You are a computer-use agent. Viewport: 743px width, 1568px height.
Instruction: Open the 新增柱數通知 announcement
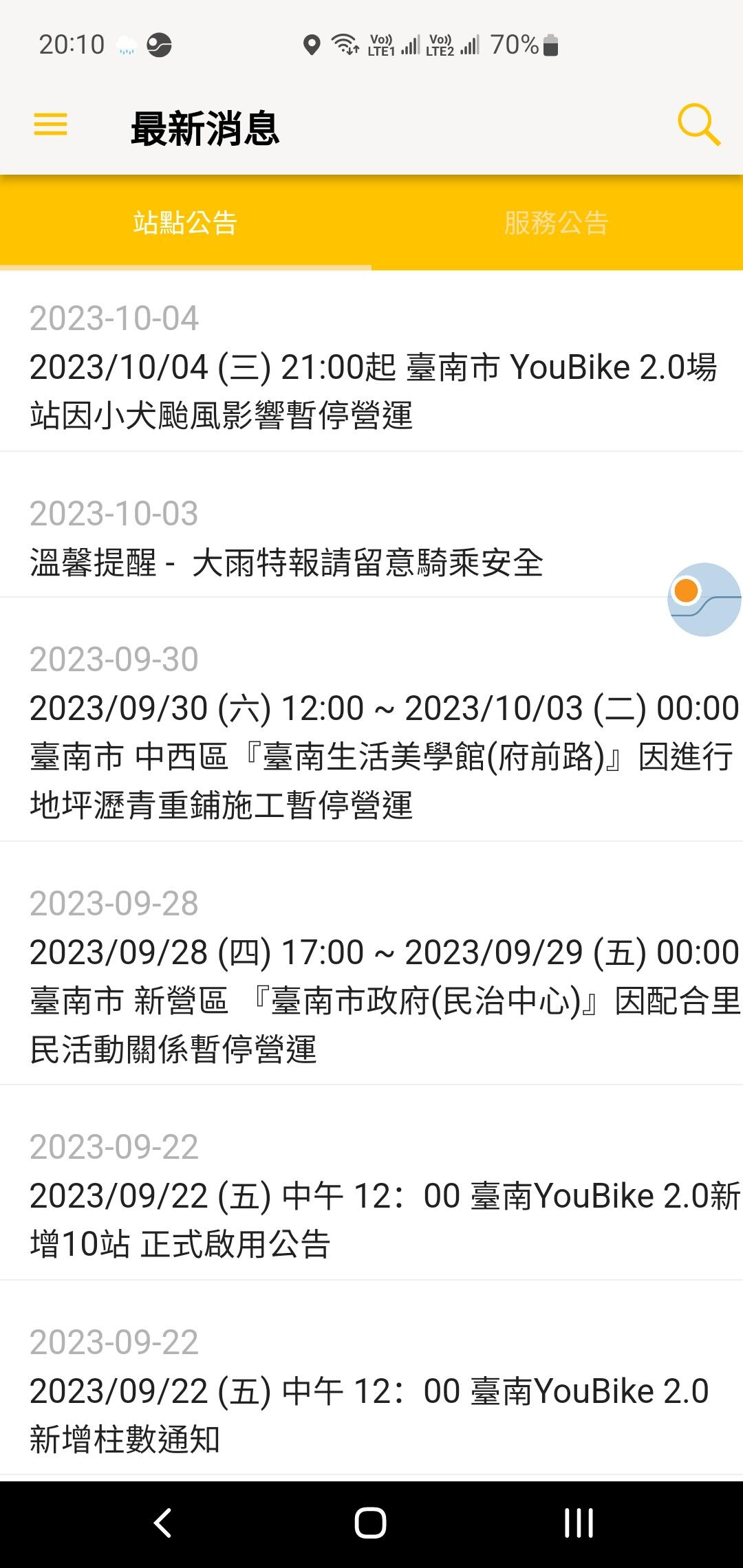click(x=371, y=1415)
